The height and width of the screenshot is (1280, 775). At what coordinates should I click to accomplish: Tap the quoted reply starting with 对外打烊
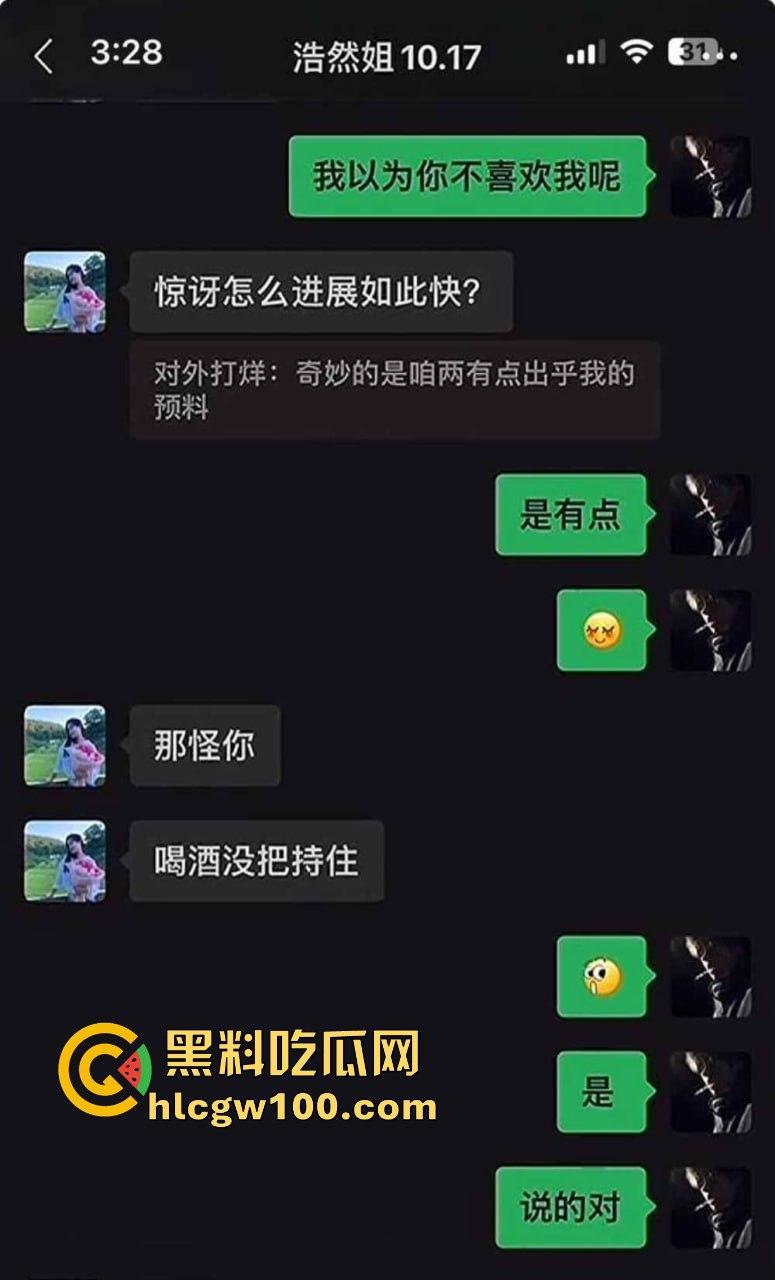click(395, 391)
